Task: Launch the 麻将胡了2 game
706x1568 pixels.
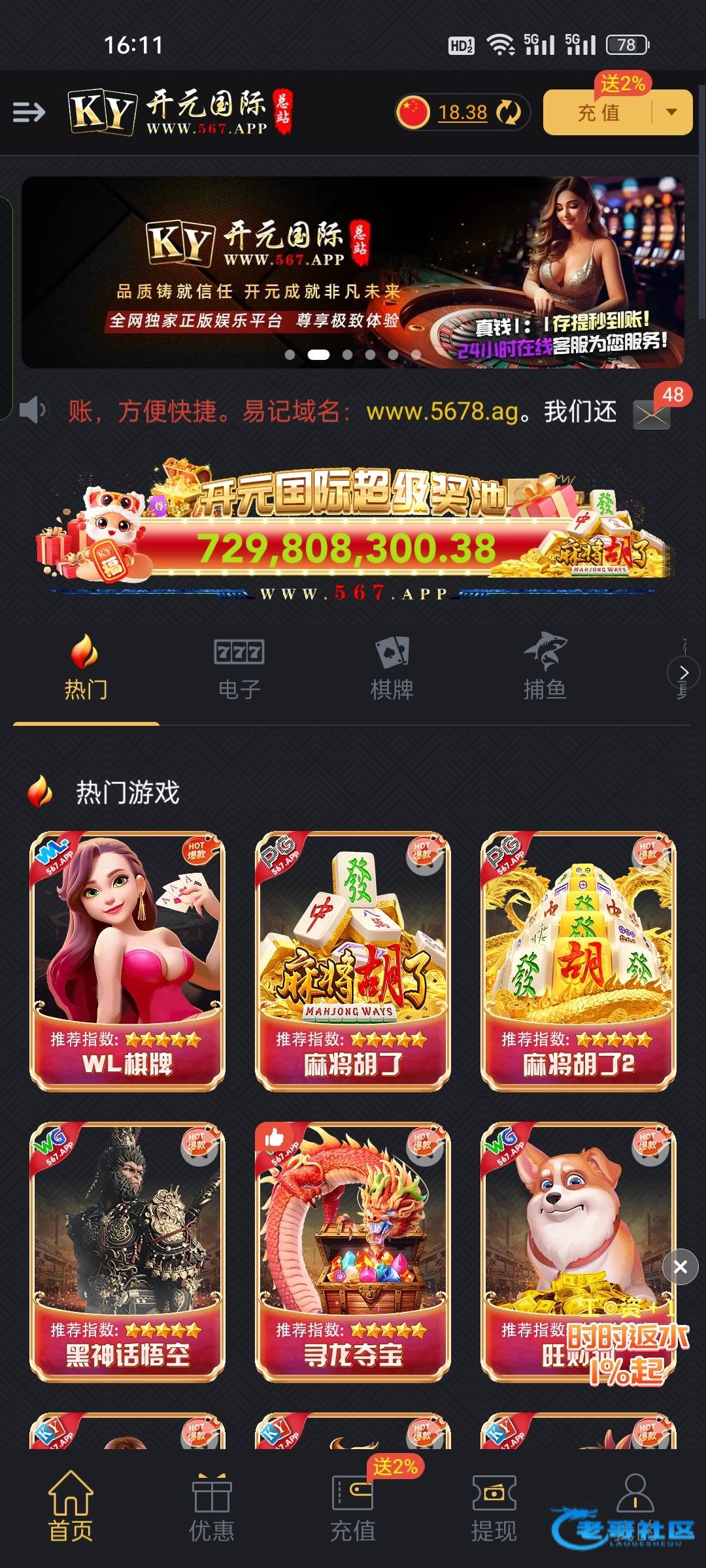Action: (x=578, y=960)
